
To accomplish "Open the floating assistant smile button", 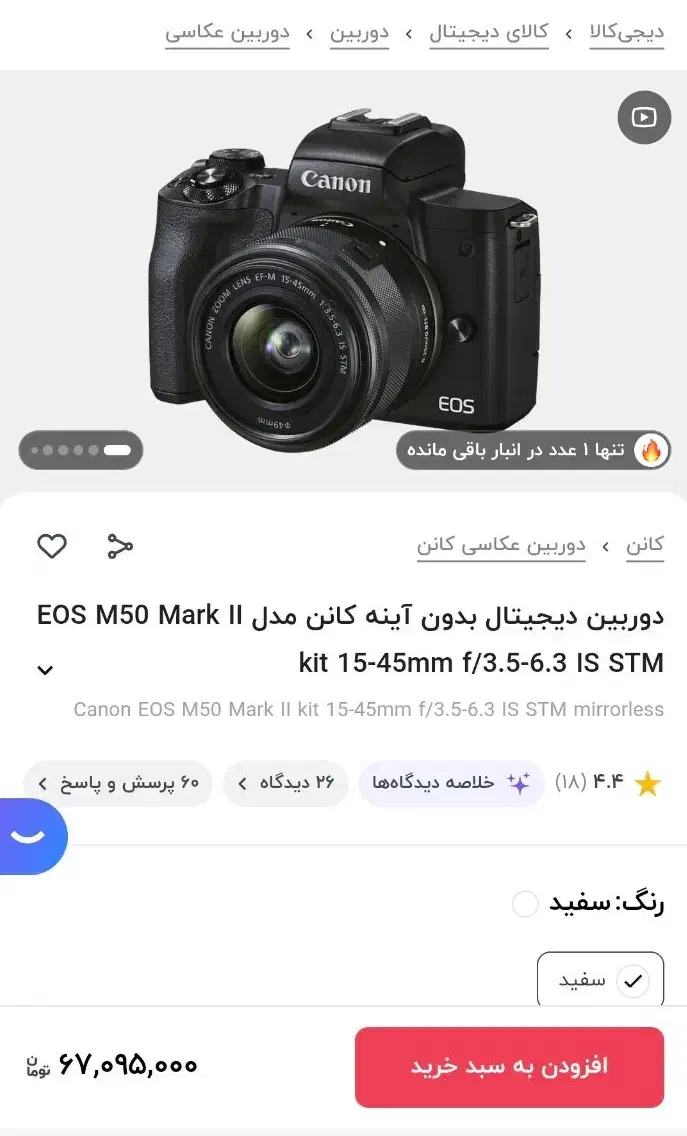I will 30,836.
